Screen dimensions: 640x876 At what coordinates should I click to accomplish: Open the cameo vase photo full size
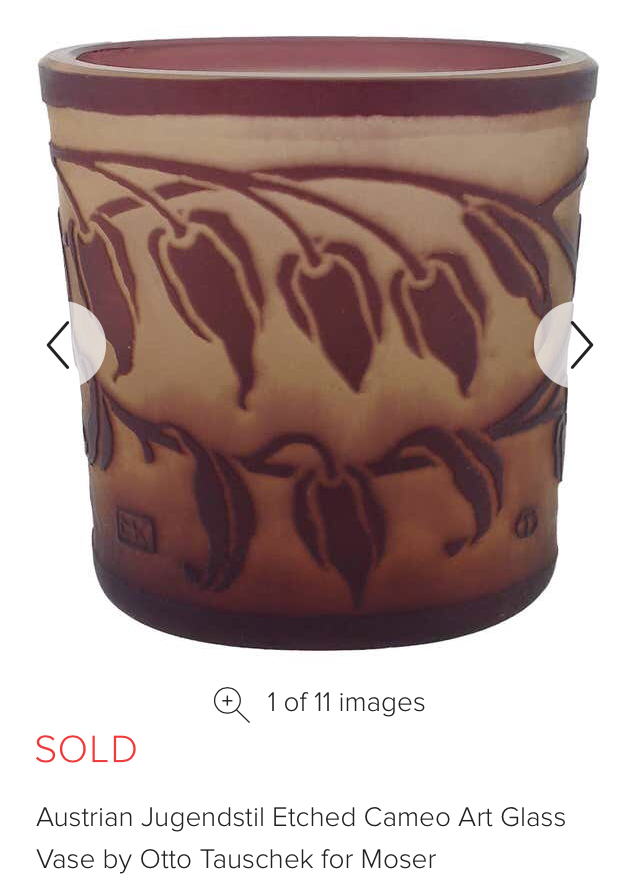click(x=319, y=340)
